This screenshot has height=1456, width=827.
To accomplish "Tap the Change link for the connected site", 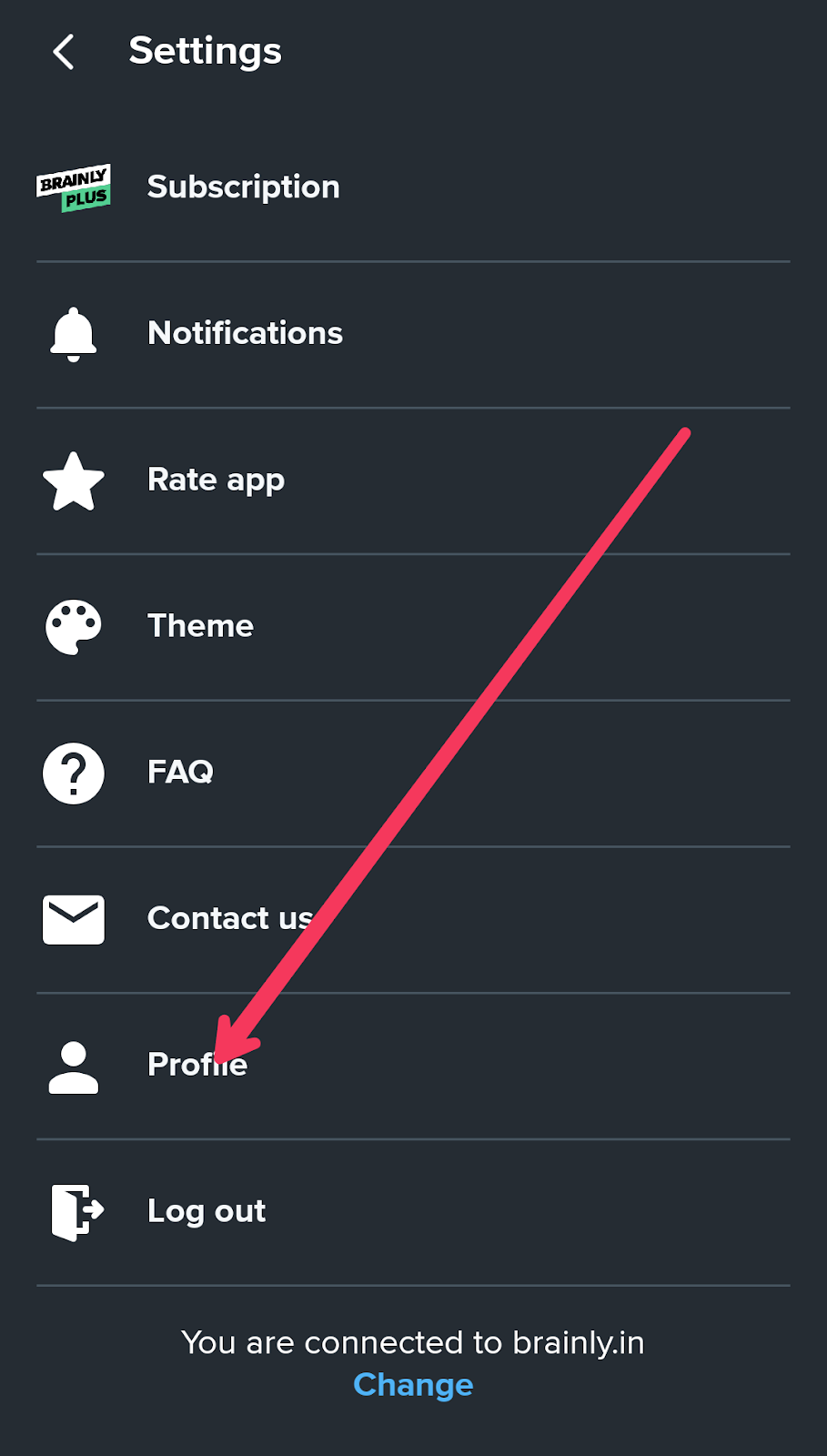I will click(x=413, y=1385).
